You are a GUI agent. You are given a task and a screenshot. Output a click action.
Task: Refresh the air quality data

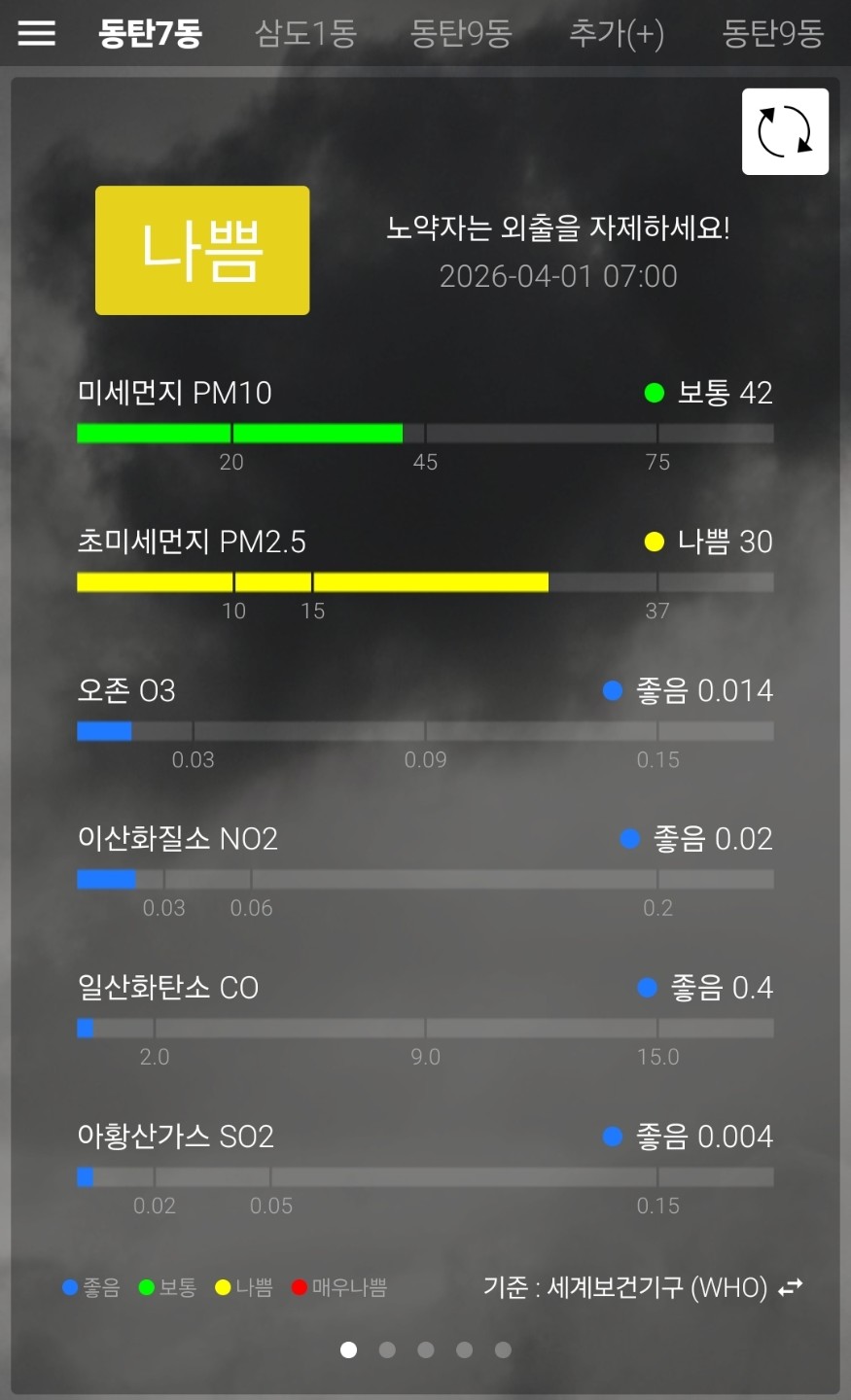tap(785, 131)
